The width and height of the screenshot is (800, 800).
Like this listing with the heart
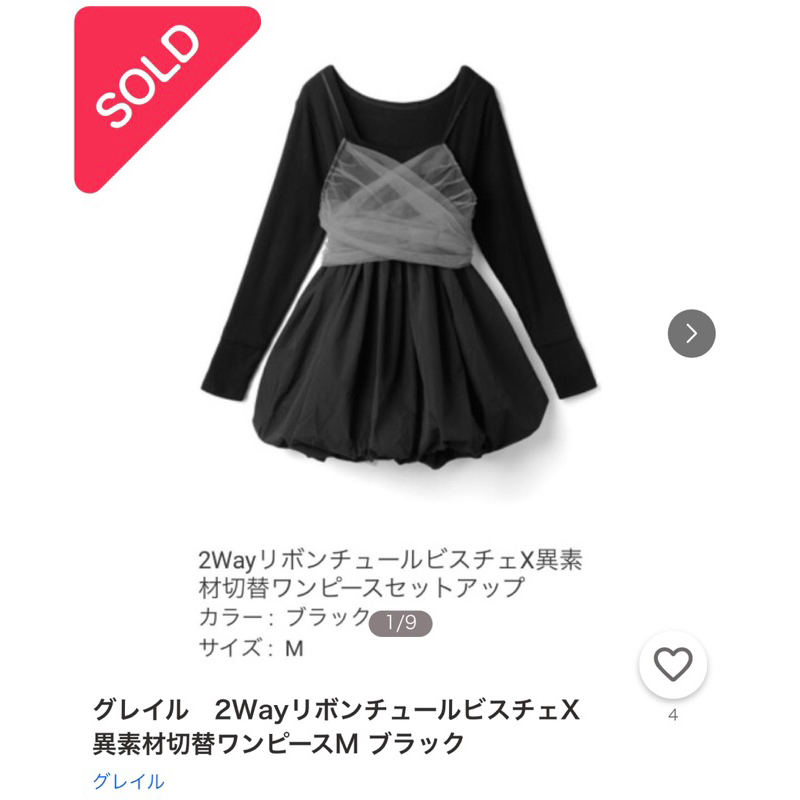[x=672, y=665]
